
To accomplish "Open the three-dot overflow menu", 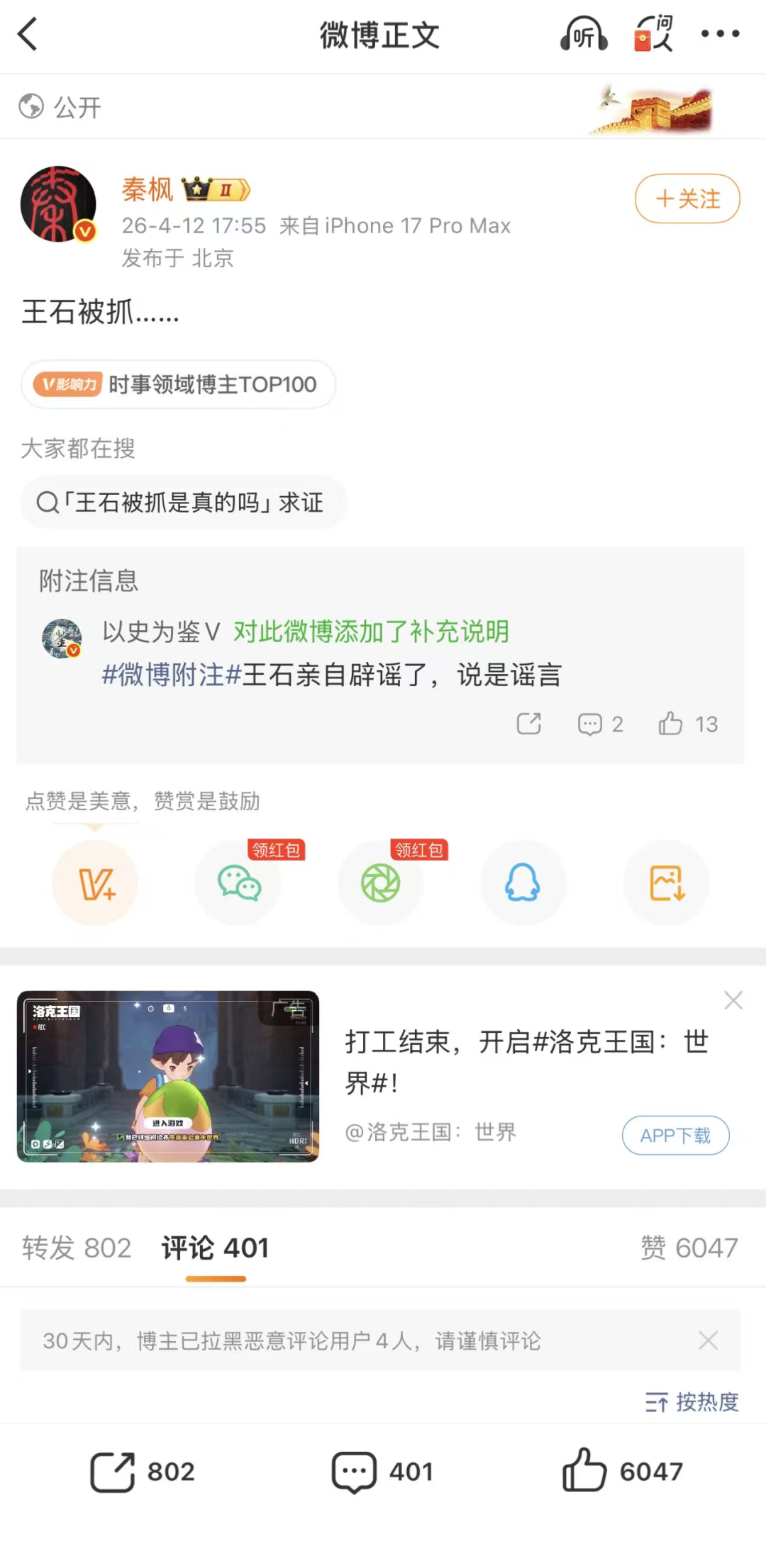I will click(x=720, y=33).
